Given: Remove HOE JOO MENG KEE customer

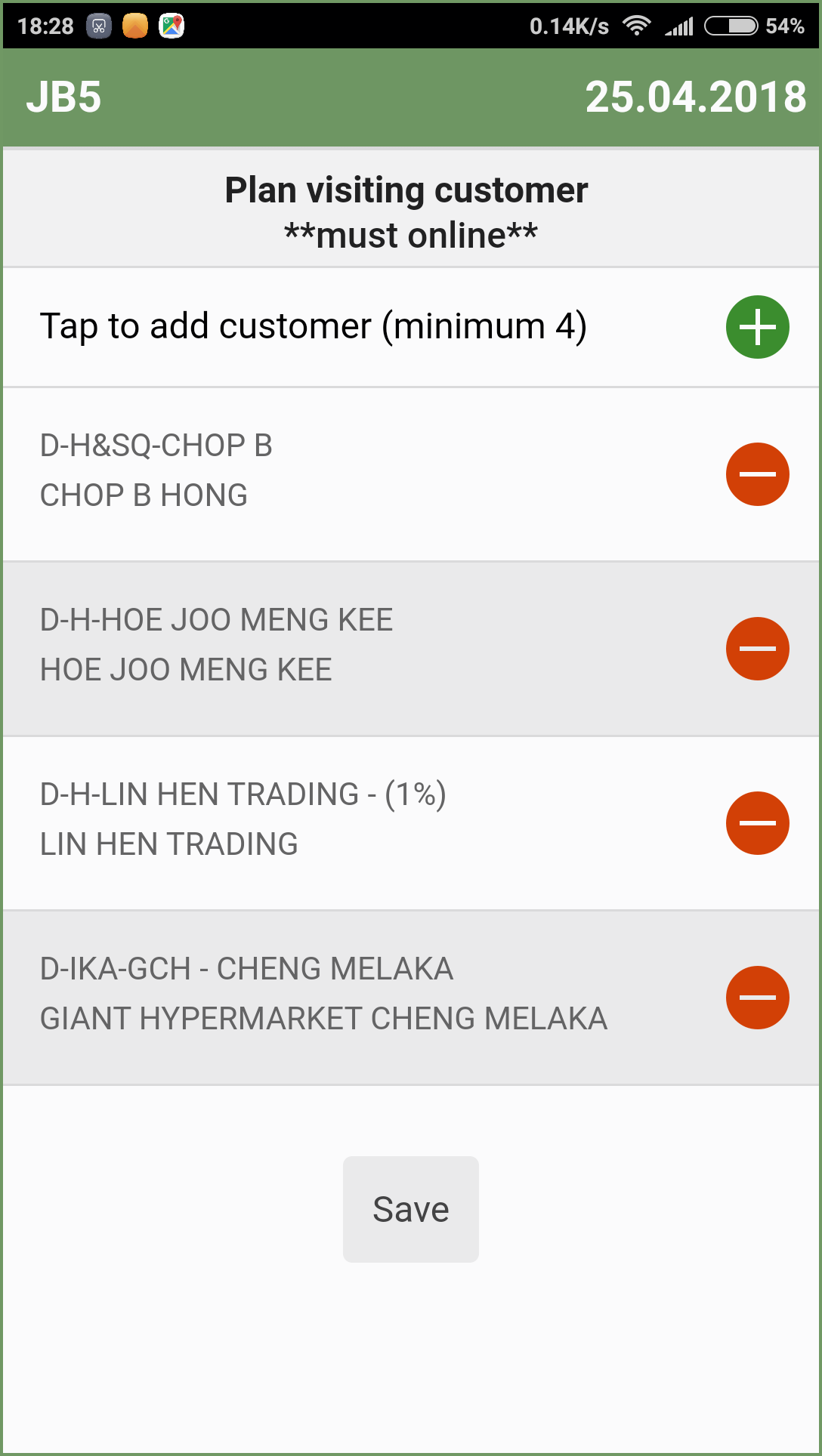Looking at the screenshot, I should (x=757, y=649).
